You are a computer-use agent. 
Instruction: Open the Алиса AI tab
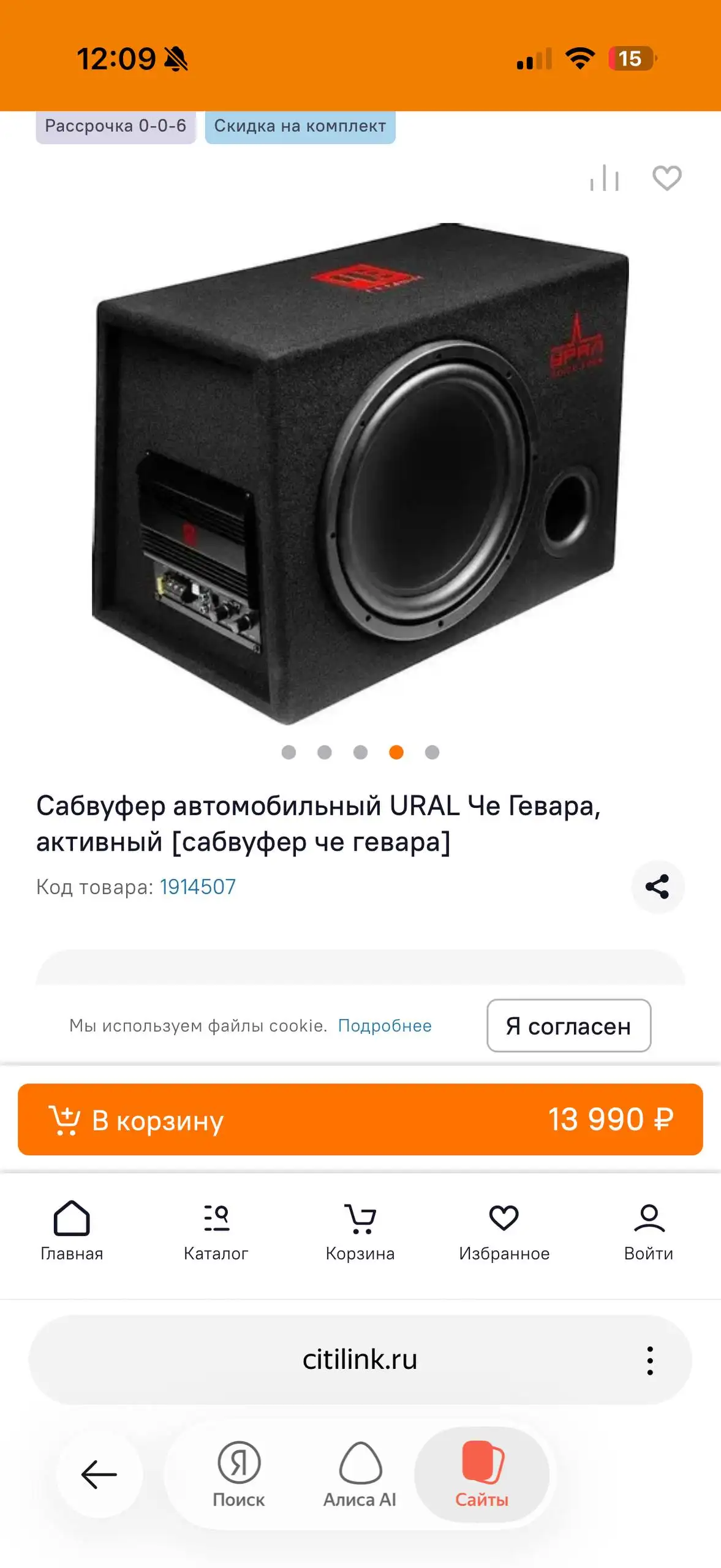(x=360, y=1488)
